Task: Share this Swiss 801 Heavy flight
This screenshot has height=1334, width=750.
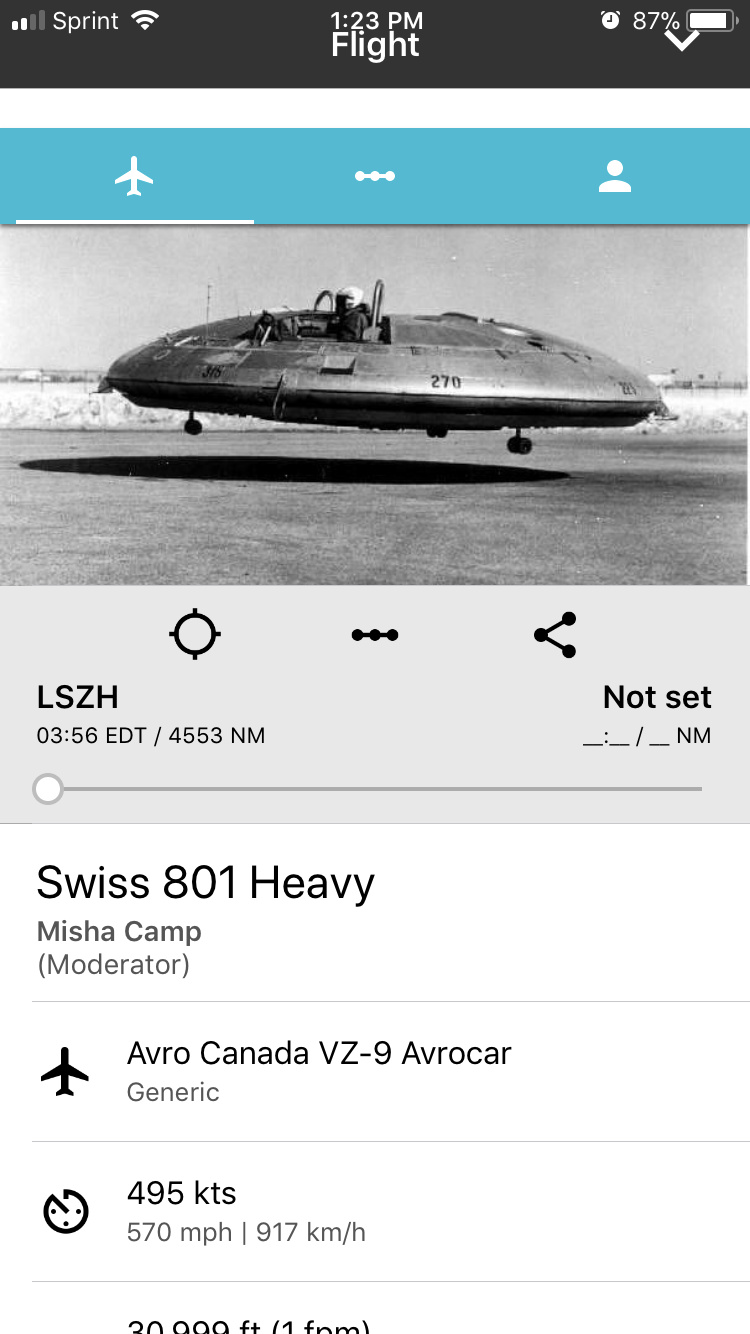Action: (555, 635)
